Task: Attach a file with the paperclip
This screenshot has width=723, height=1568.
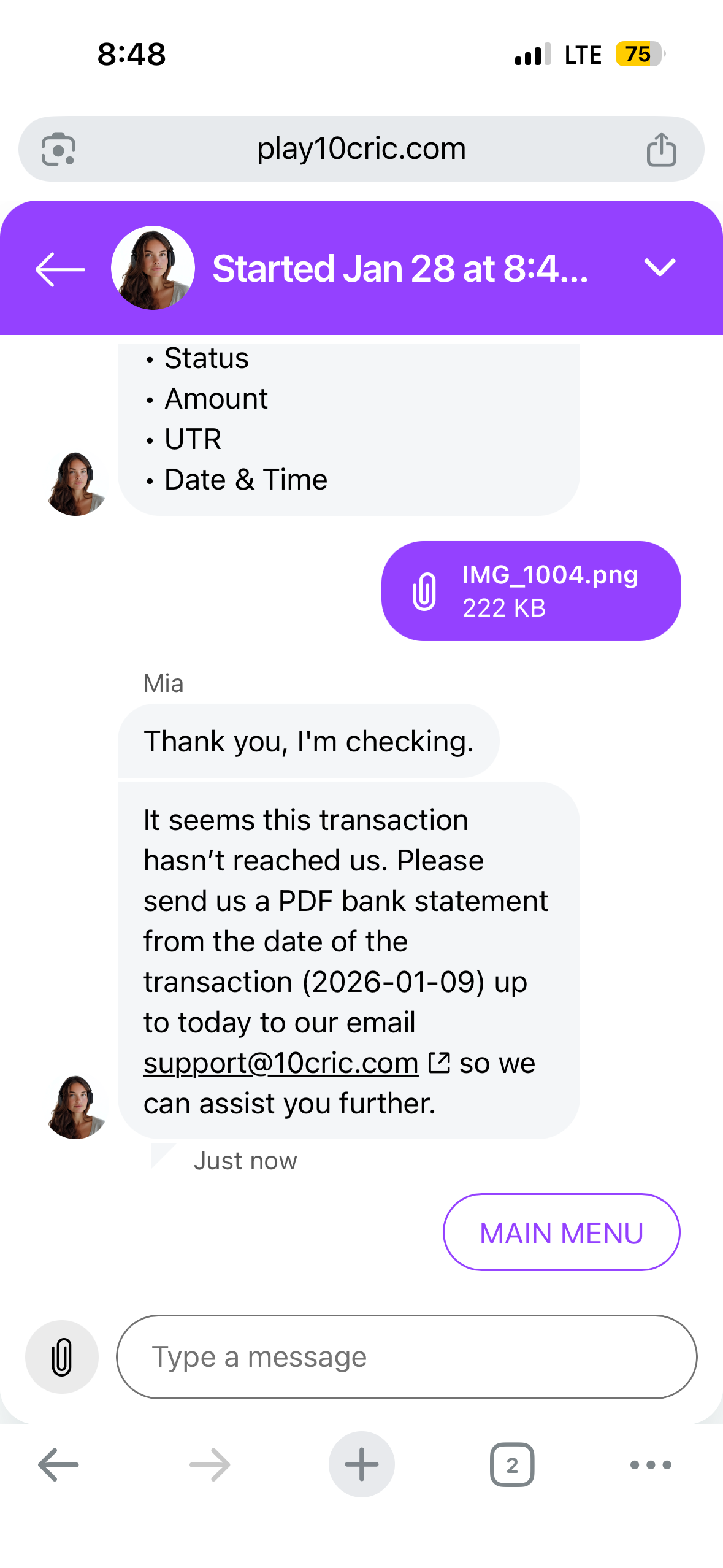Action: point(62,1357)
